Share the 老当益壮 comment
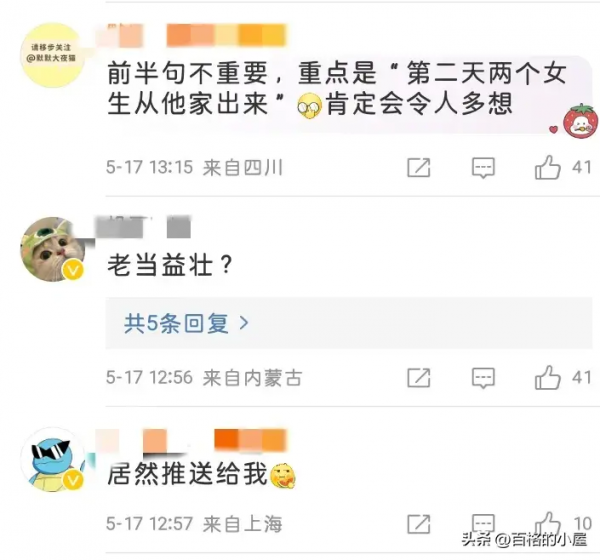The width and height of the screenshot is (600, 560). point(419,378)
